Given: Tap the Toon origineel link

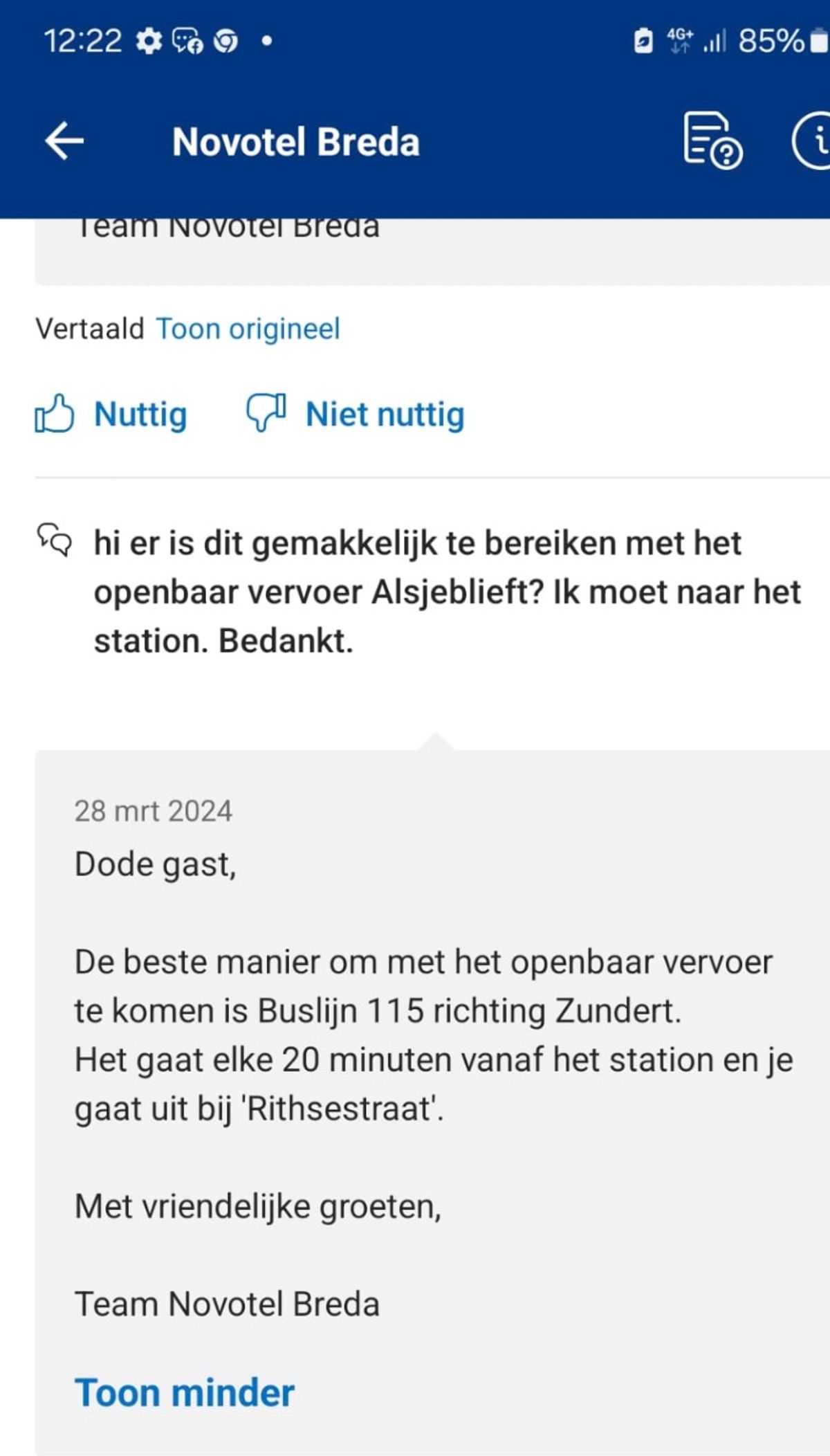Looking at the screenshot, I should 248,329.
